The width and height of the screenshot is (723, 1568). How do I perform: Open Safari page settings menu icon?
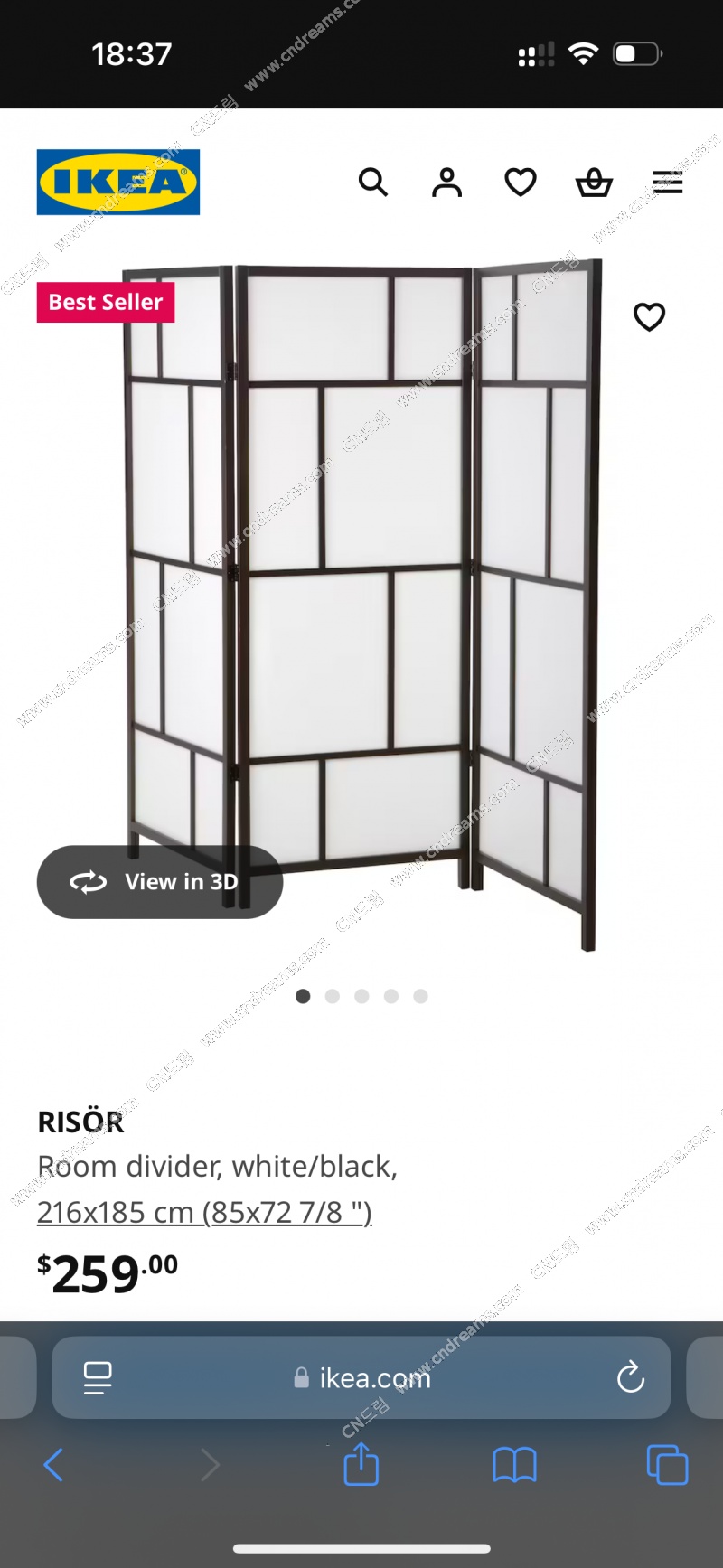point(98,1377)
